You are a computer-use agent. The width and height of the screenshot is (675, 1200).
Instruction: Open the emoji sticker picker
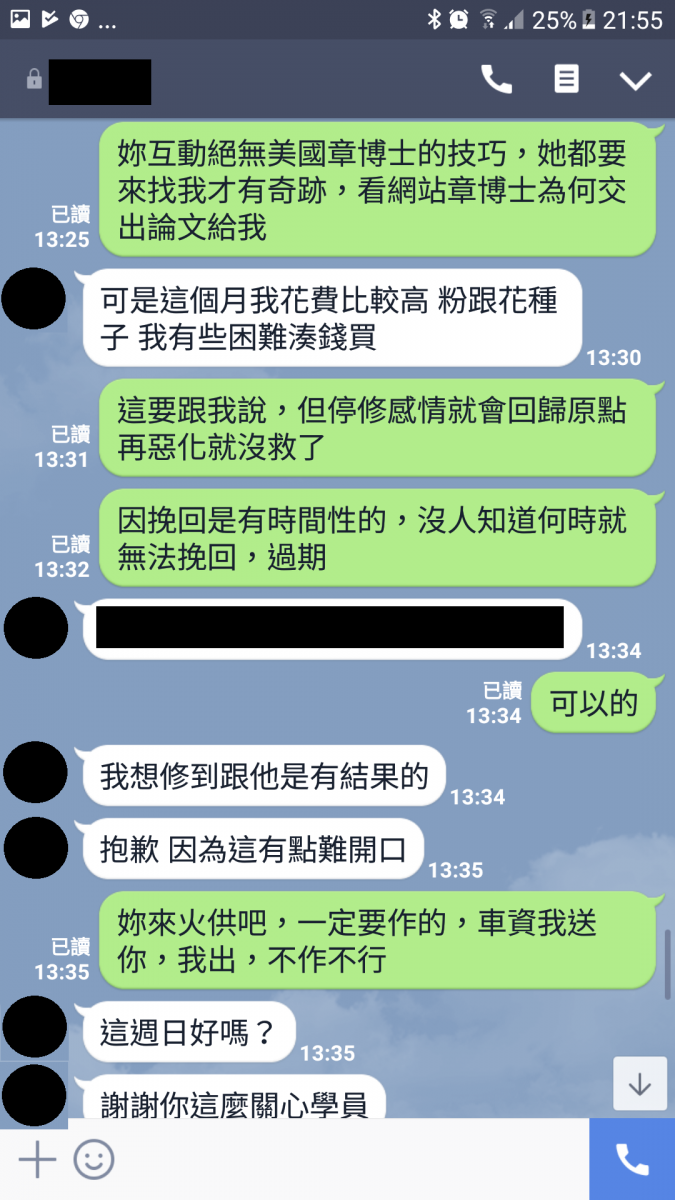pos(94,1160)
